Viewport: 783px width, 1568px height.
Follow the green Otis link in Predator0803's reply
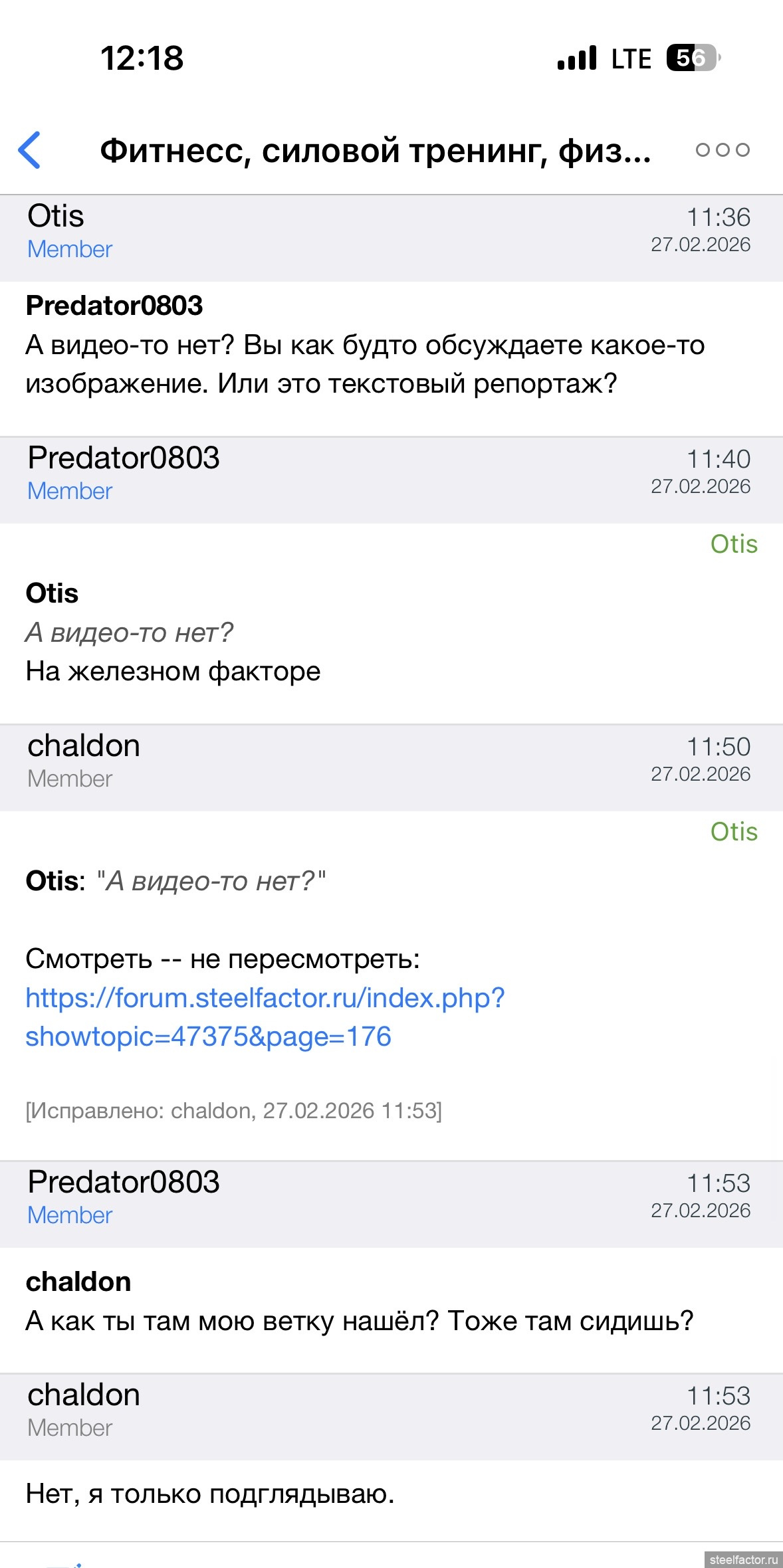[x=734, y=544]
